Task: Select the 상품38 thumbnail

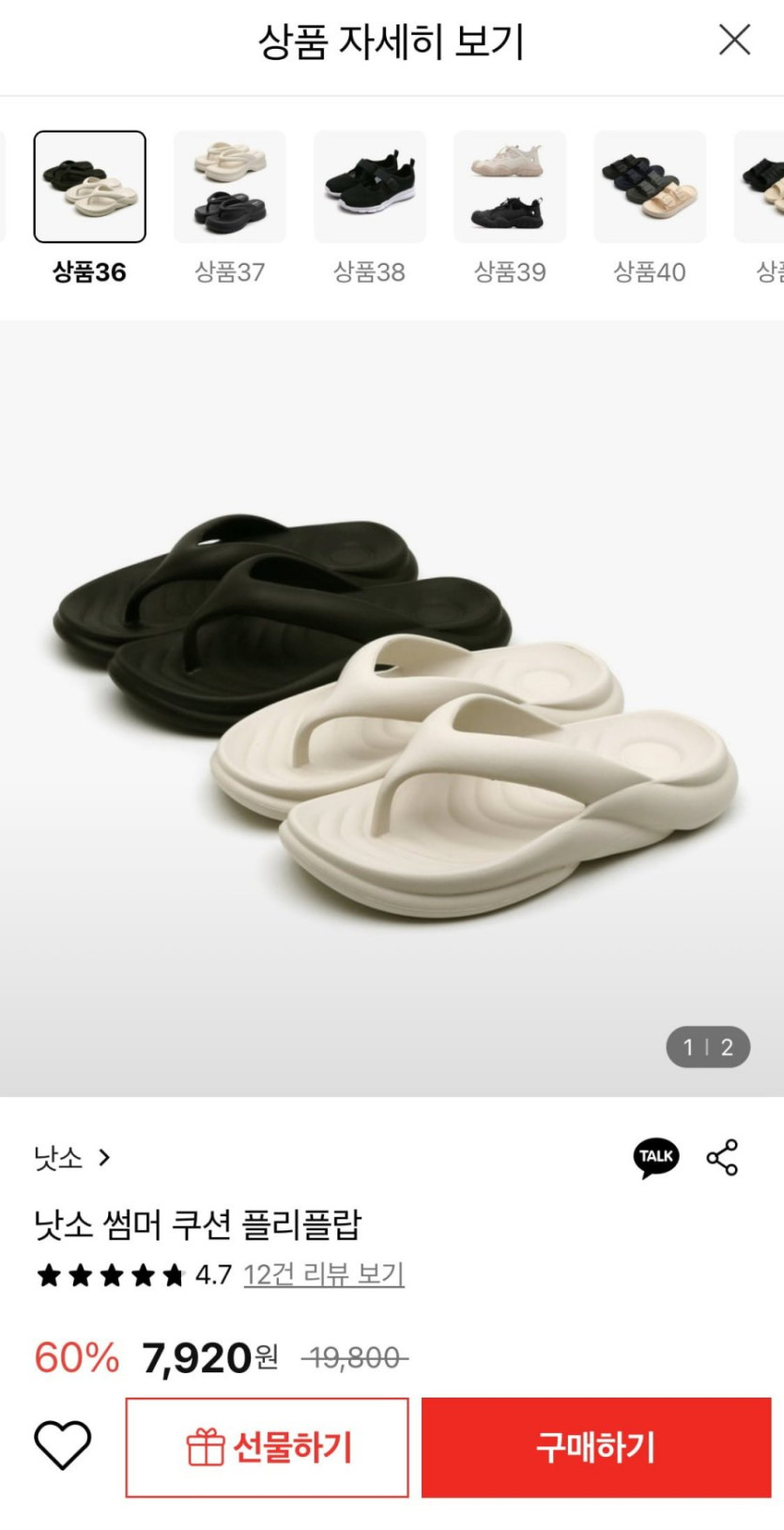Action: pos(370,188)
